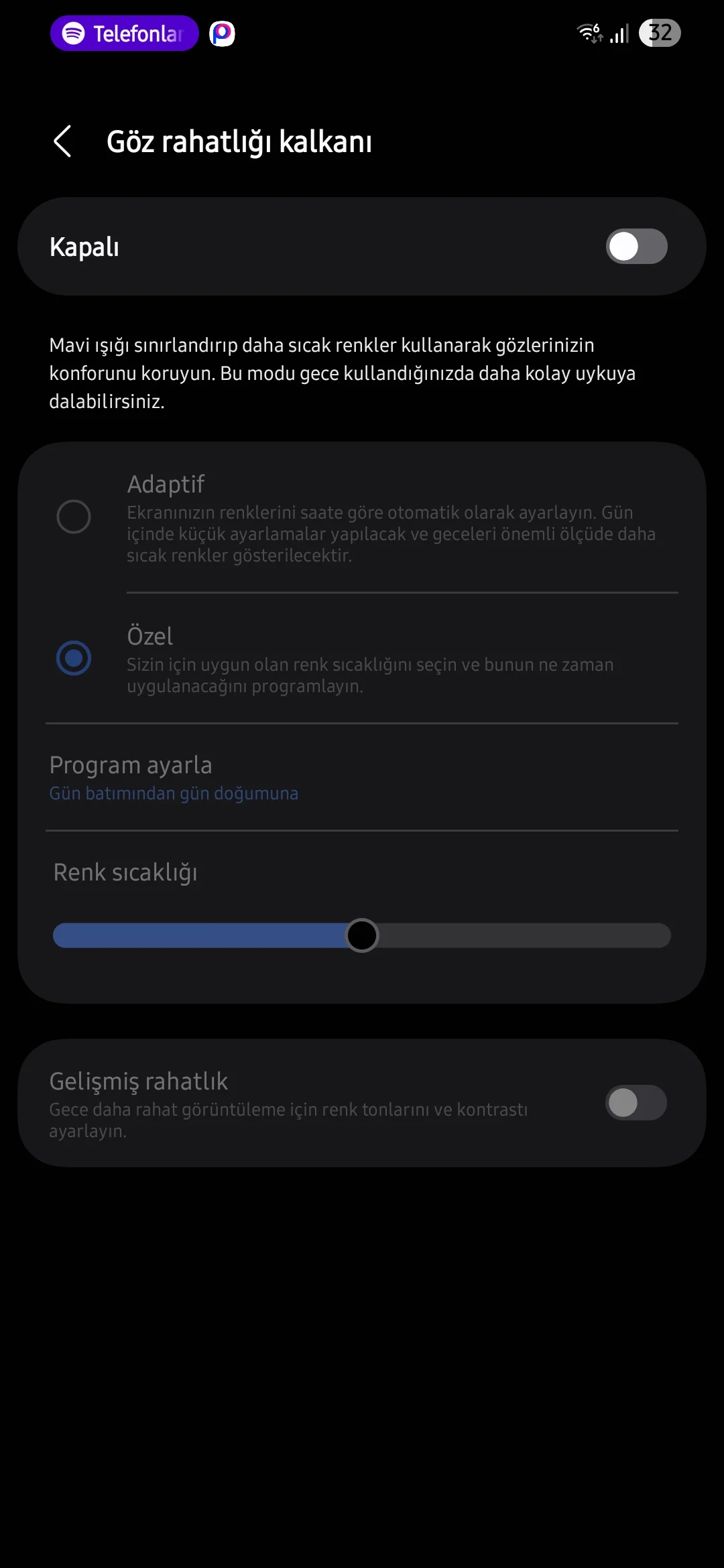Open the Spotify Telefonlar status chip
This screenshot has width=724, height=1568.
point(125,34)
